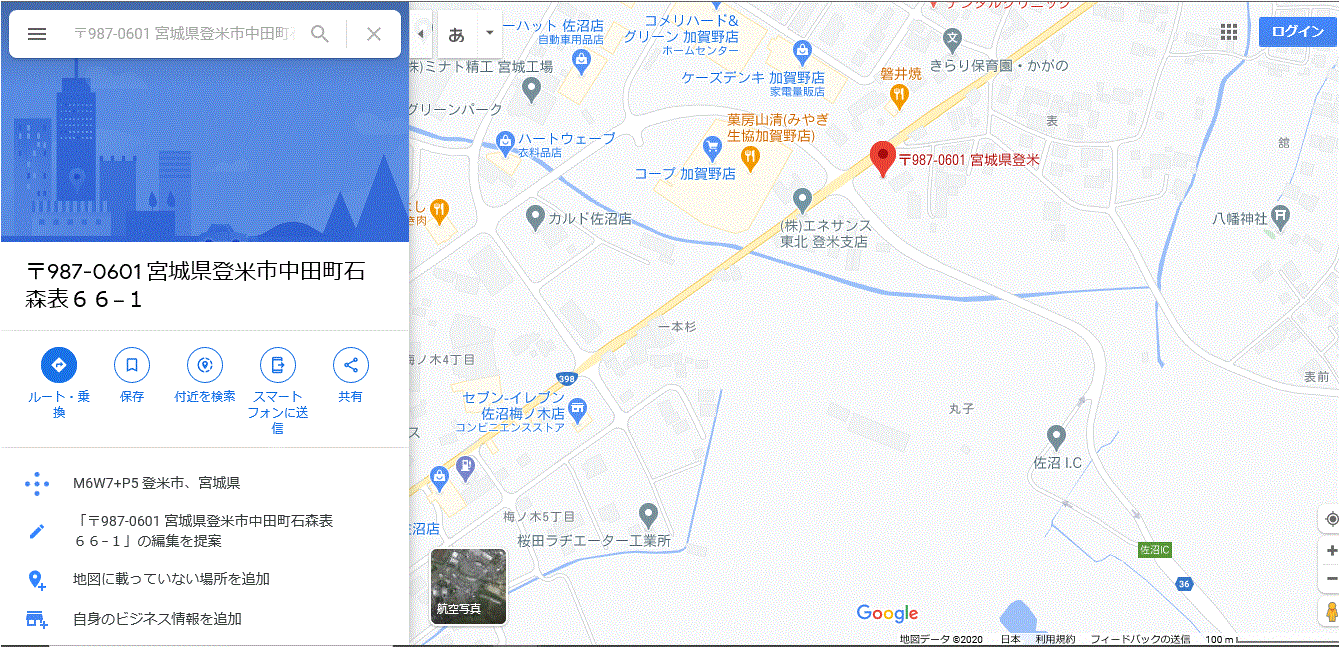Share this location with 共有
This screenshot has width=1339, height=647.
(x=351, y=365)
